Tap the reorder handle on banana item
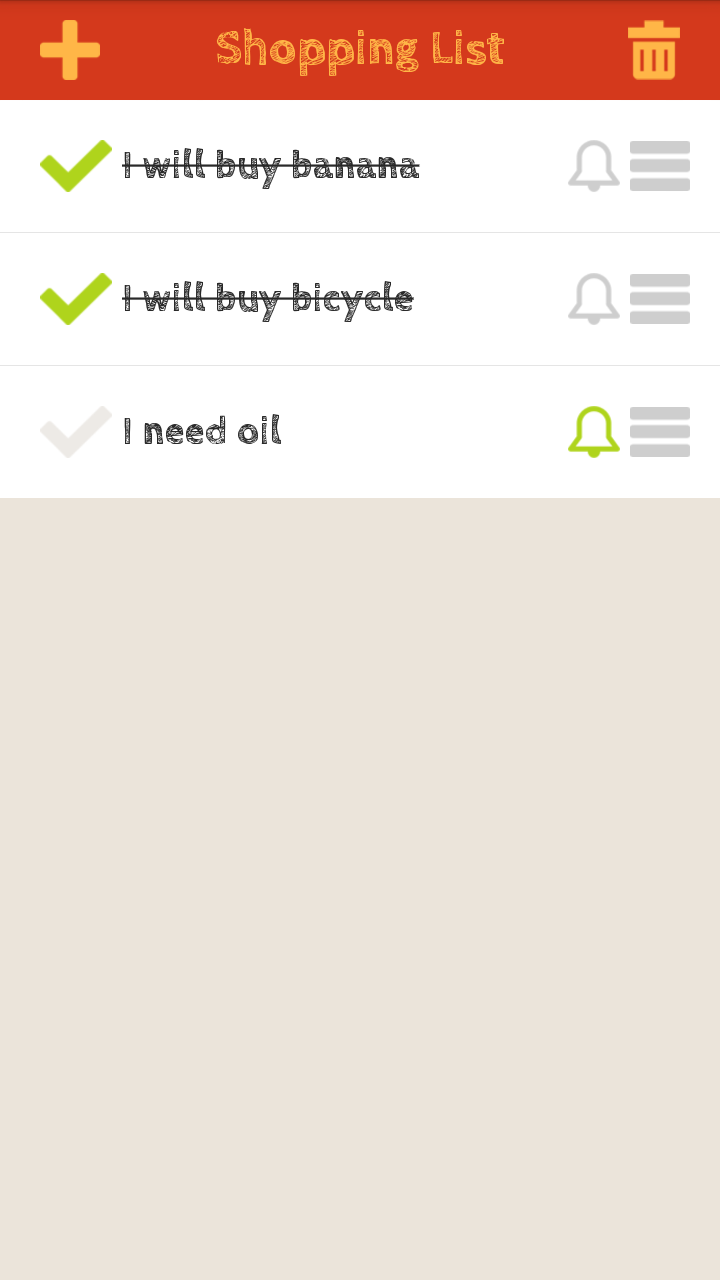 pos(660,166)
